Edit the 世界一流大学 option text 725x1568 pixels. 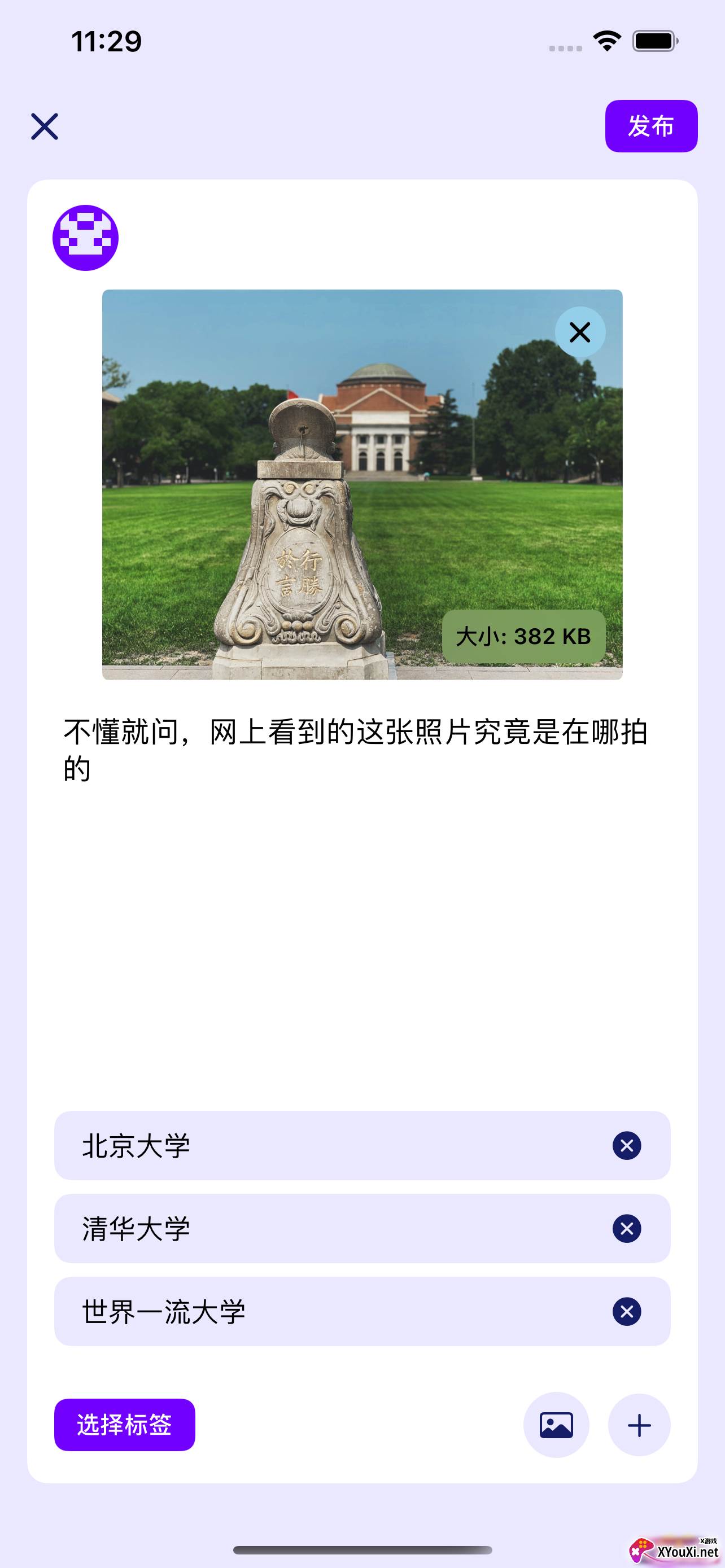[x=304, y=1312]
